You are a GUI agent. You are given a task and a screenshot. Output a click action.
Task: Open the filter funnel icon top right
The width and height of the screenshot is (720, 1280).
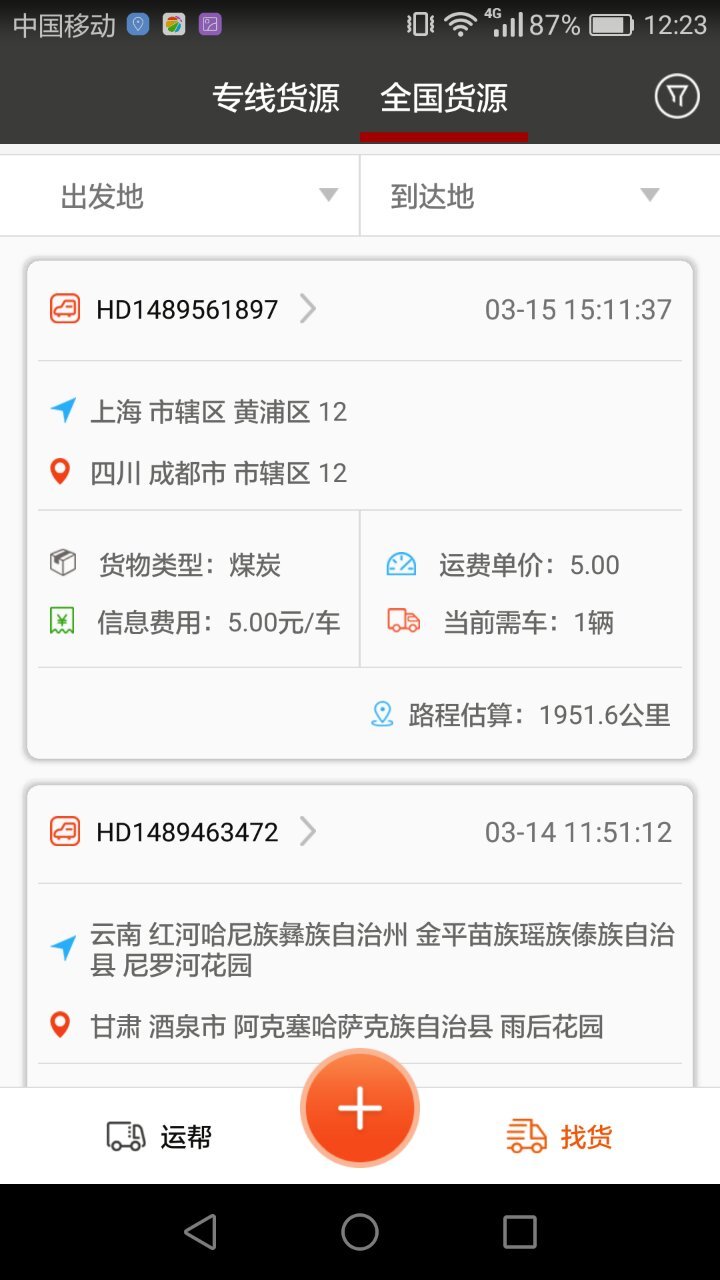tap(677, 96)
